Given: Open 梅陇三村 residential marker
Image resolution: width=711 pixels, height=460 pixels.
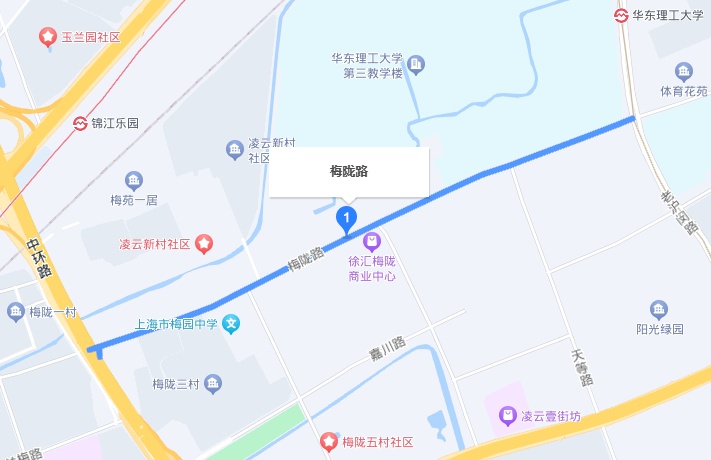Looking at the screenshot, I should 213,383.
